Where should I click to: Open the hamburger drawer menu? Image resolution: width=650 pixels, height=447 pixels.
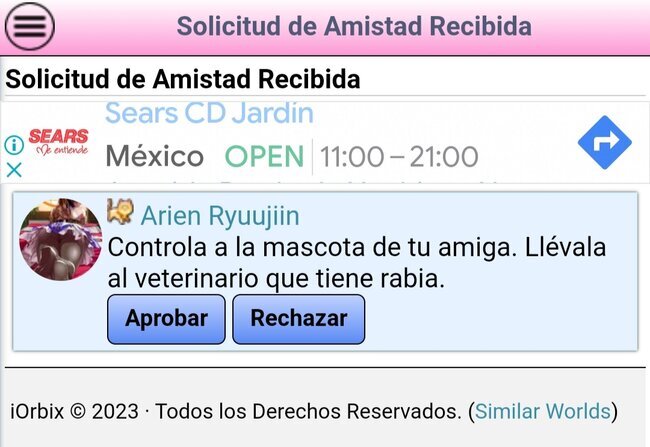[29, 27]
